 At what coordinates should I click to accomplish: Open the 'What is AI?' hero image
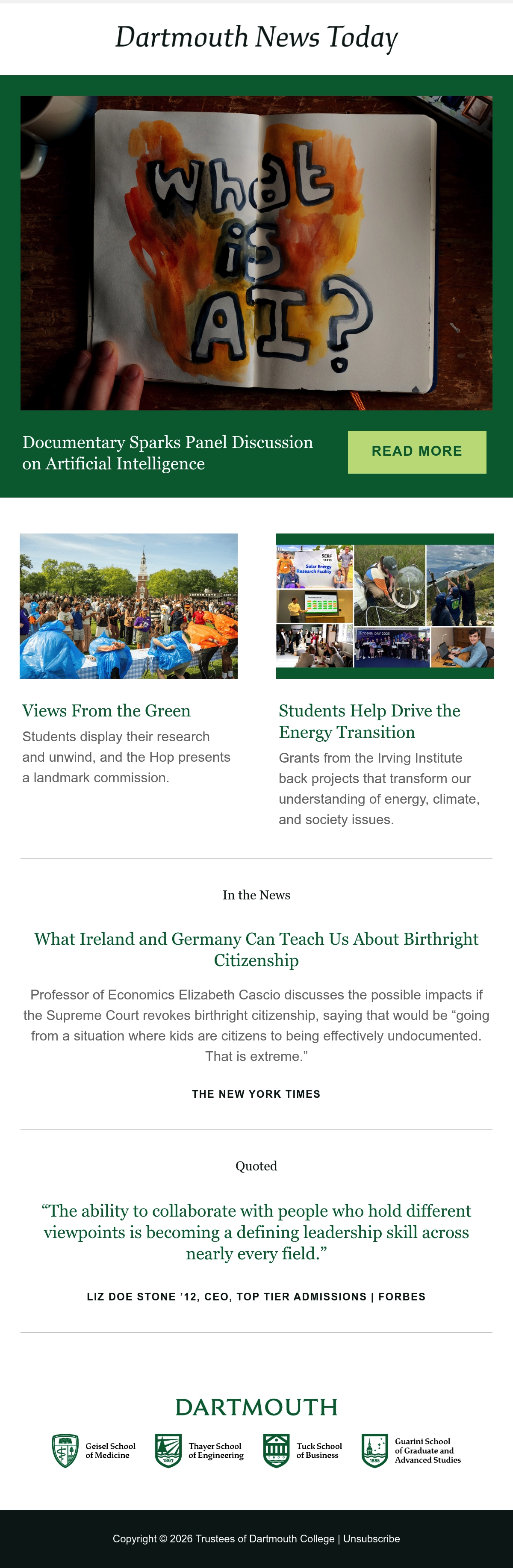[256, 253]
